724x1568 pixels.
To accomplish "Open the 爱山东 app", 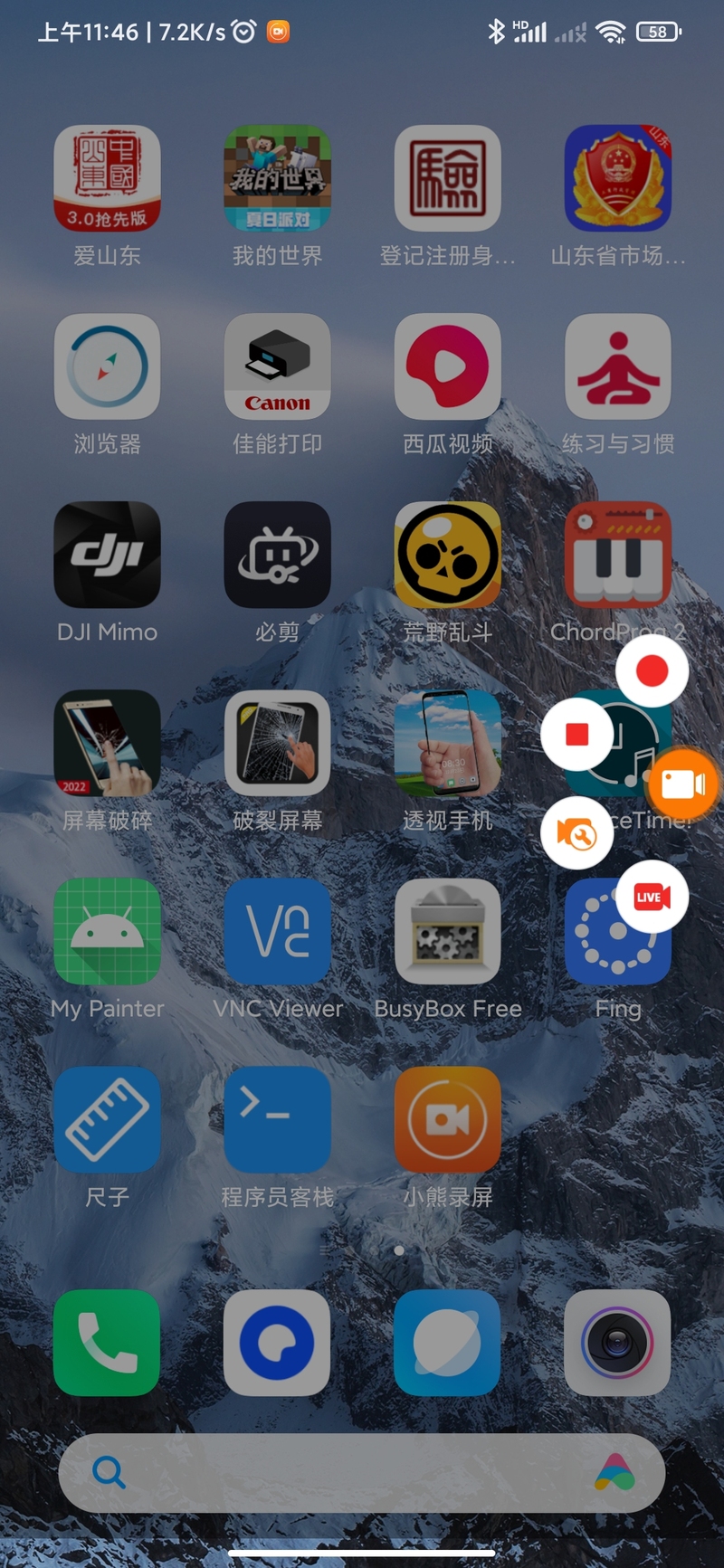I will pos(107,178).
